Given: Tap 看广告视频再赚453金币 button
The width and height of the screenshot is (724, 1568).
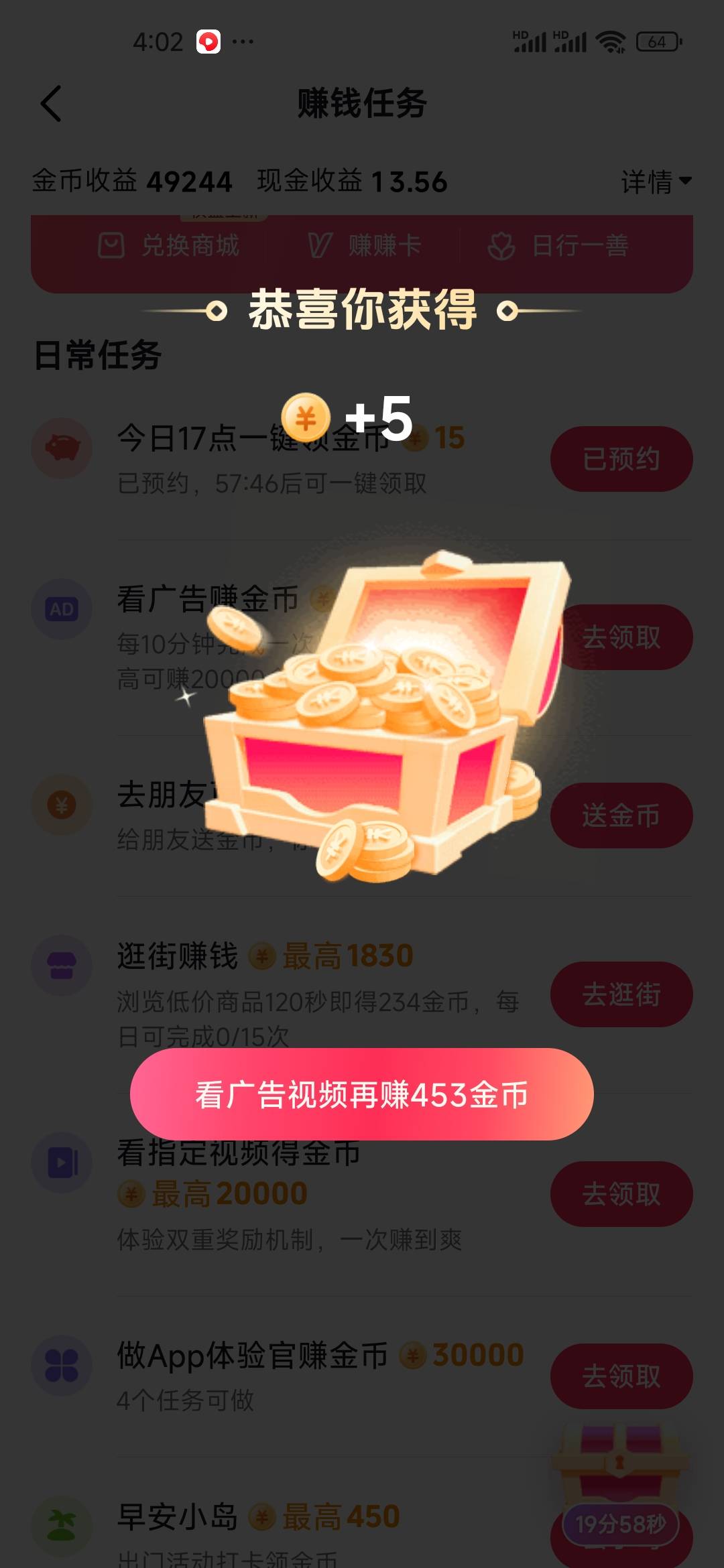Looking at the screenshot, I should tap(361, 1094).
